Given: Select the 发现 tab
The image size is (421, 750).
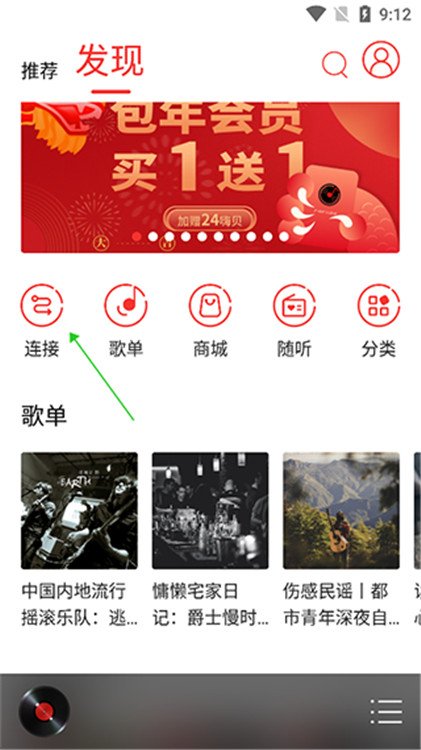Looking at the screenshot, I should tap(110, 60).
